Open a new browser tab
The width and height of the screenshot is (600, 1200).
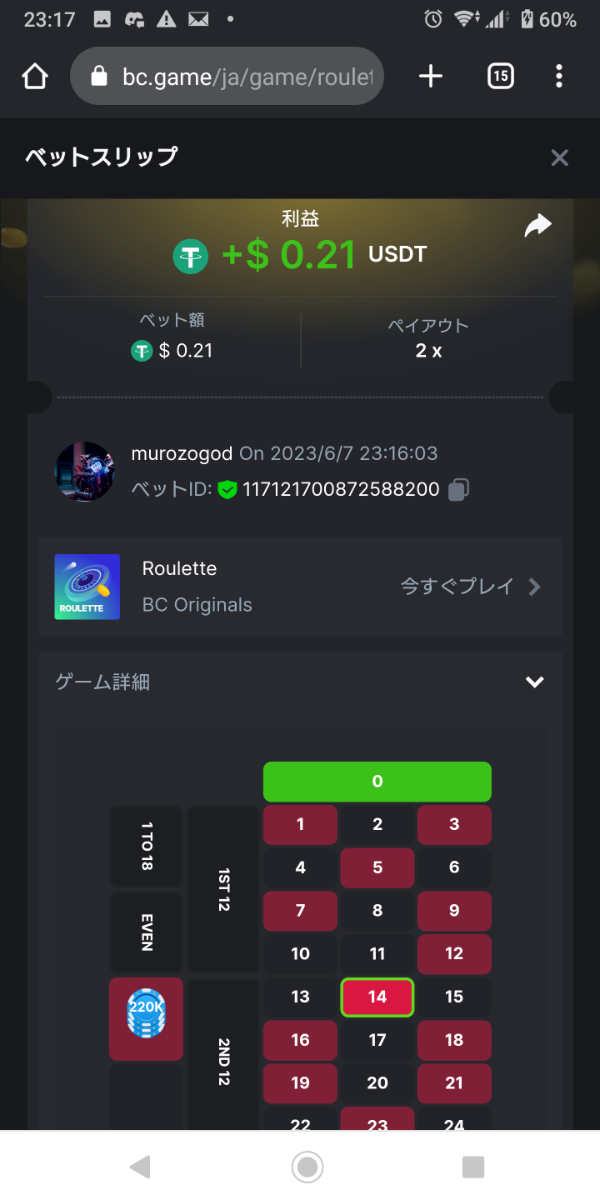coord(430,77)
